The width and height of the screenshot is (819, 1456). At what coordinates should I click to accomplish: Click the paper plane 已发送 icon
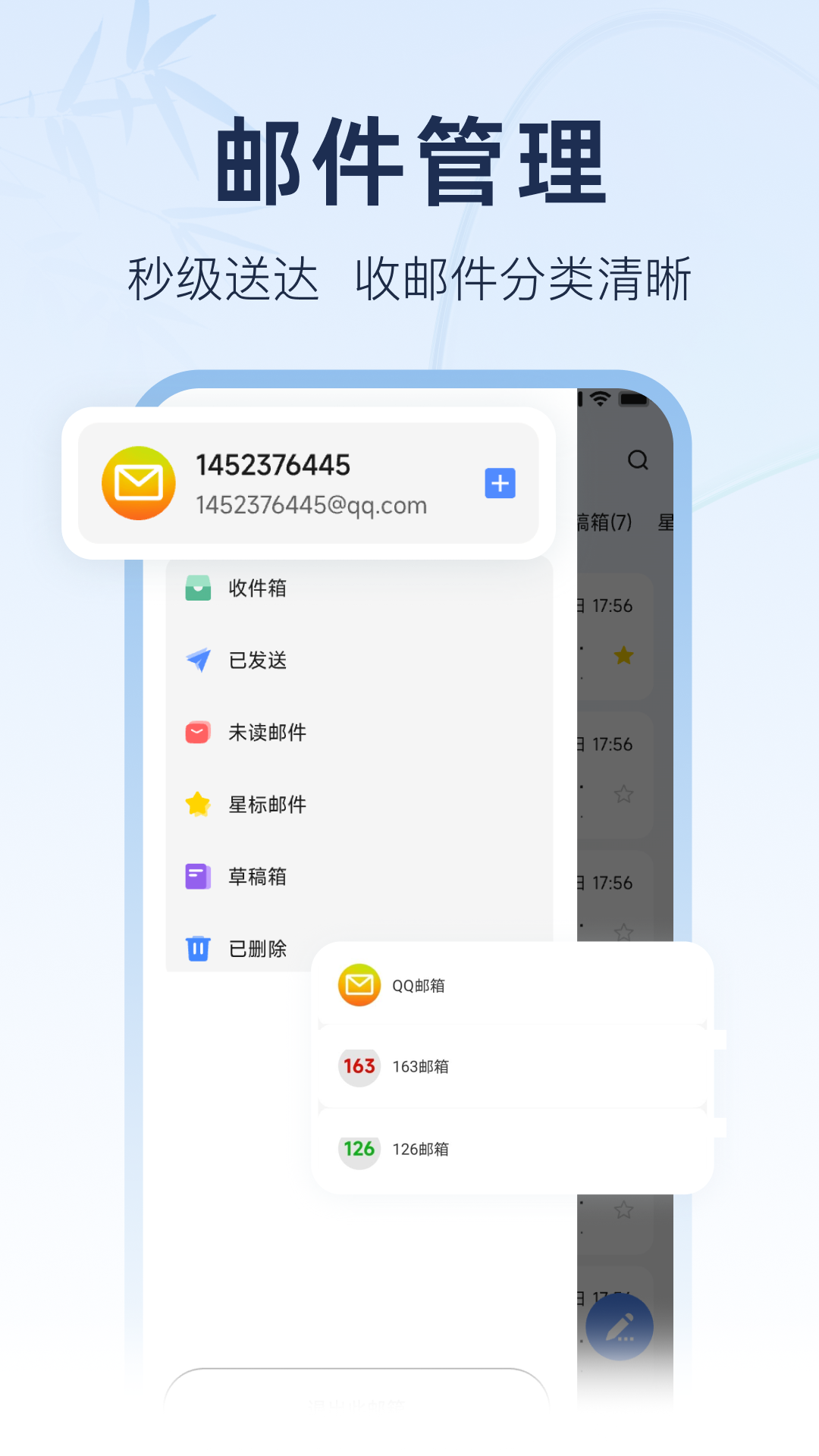[x=197, y=660]
